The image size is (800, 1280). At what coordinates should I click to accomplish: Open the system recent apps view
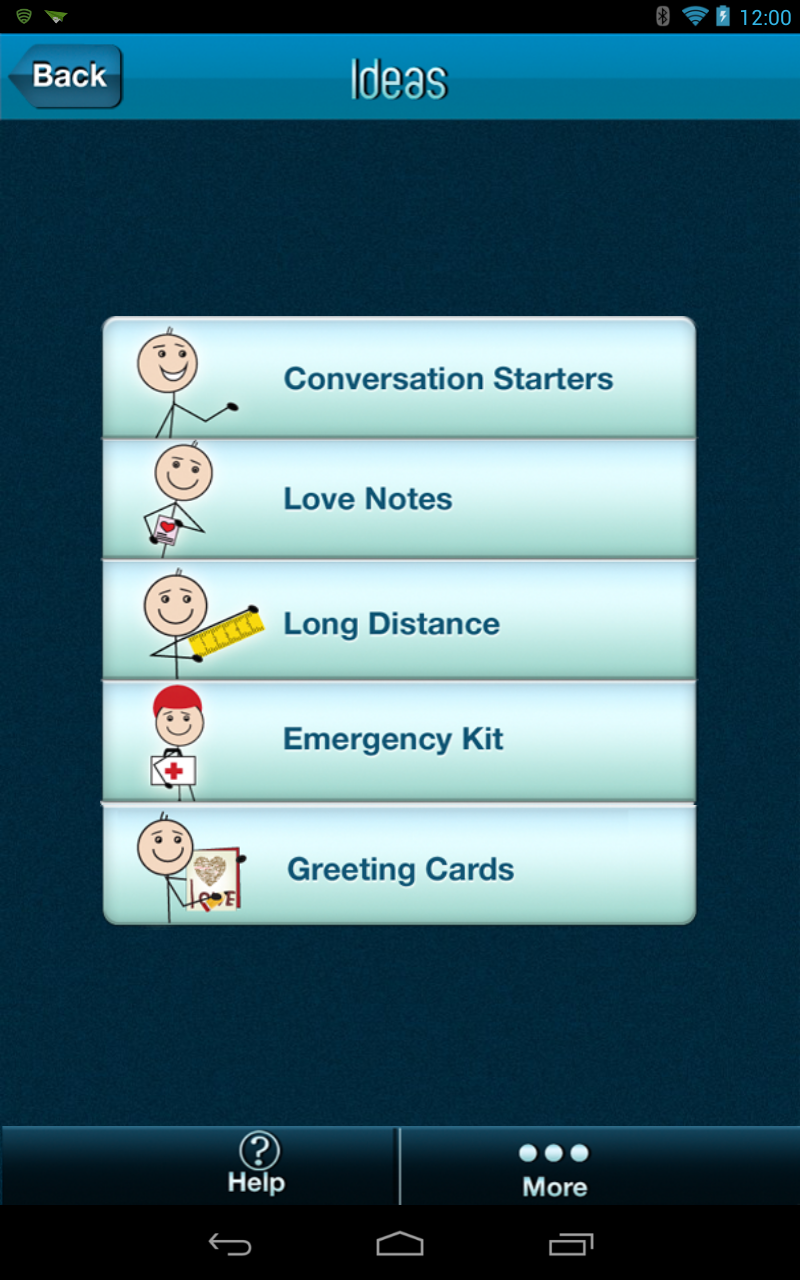pyautogui.click(x=571, y=1244)
